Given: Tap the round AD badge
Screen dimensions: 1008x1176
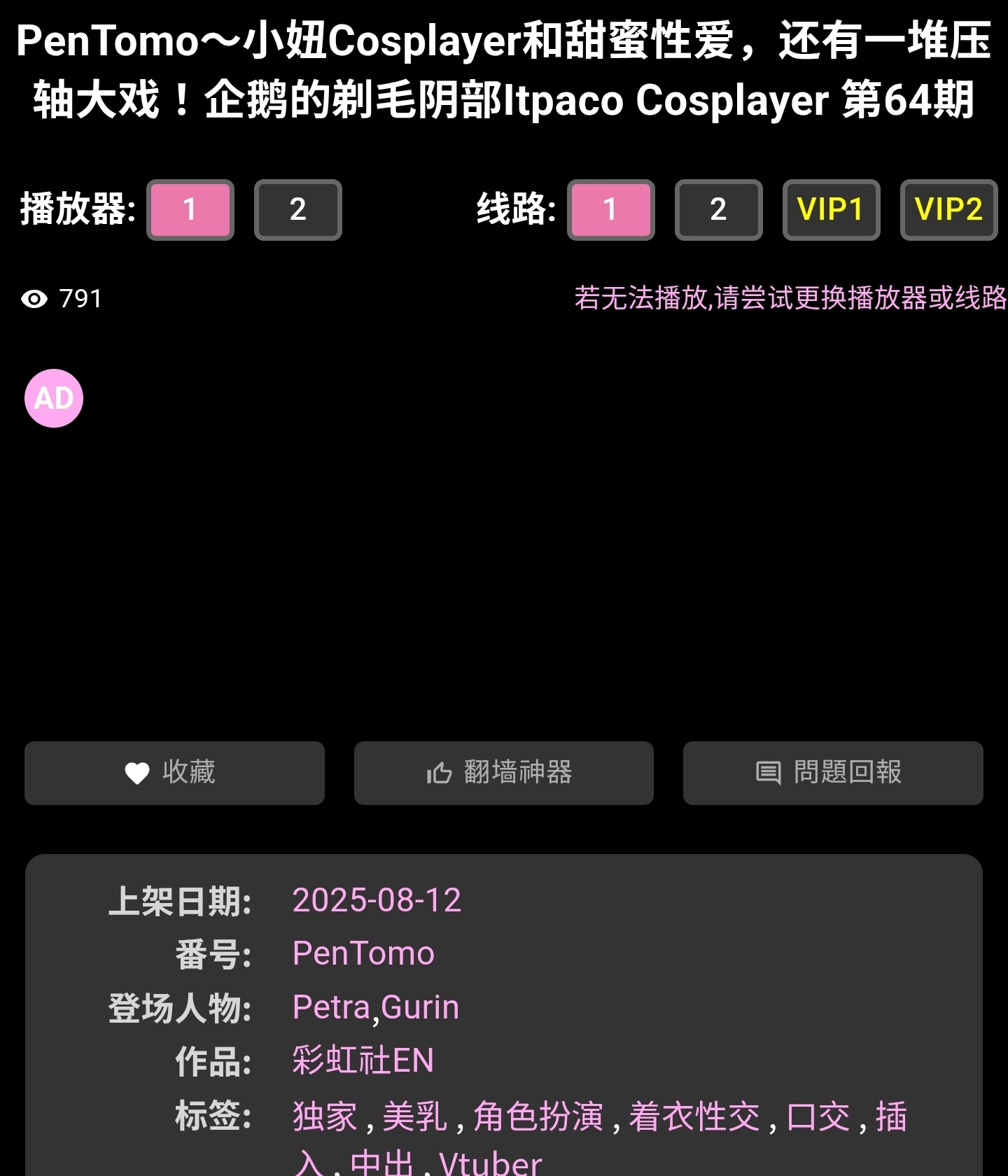Looking at the screenshot, I should [54, 398].
